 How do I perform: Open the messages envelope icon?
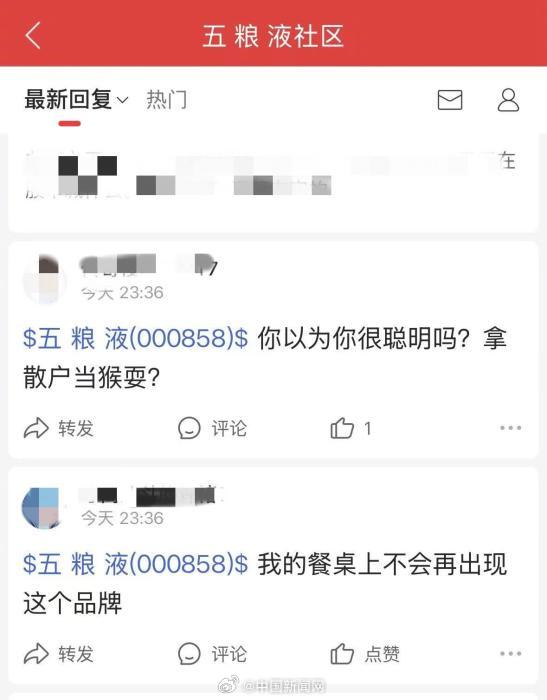coord(450,100)
